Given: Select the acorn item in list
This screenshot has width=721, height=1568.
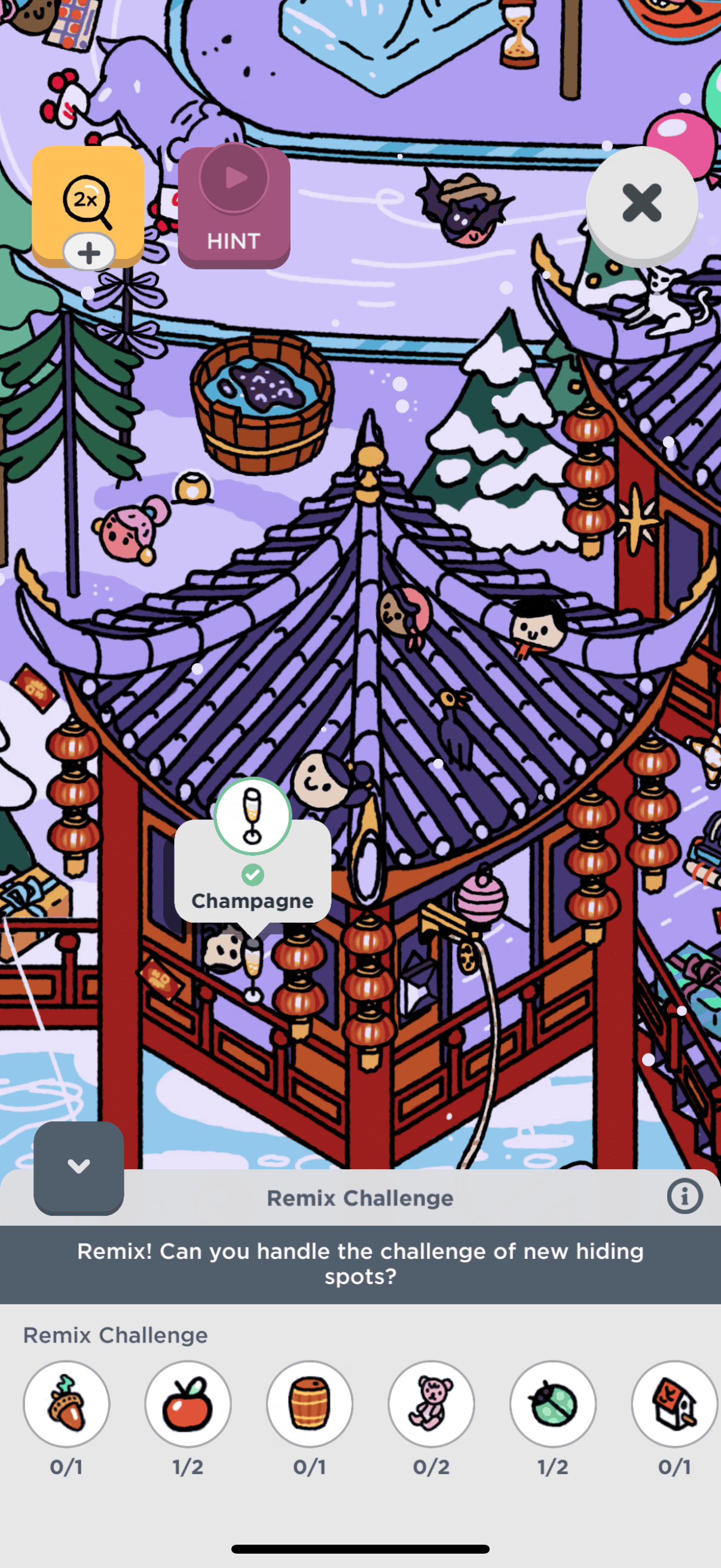Looking at the screenshot, I should tap(66, 1403).
